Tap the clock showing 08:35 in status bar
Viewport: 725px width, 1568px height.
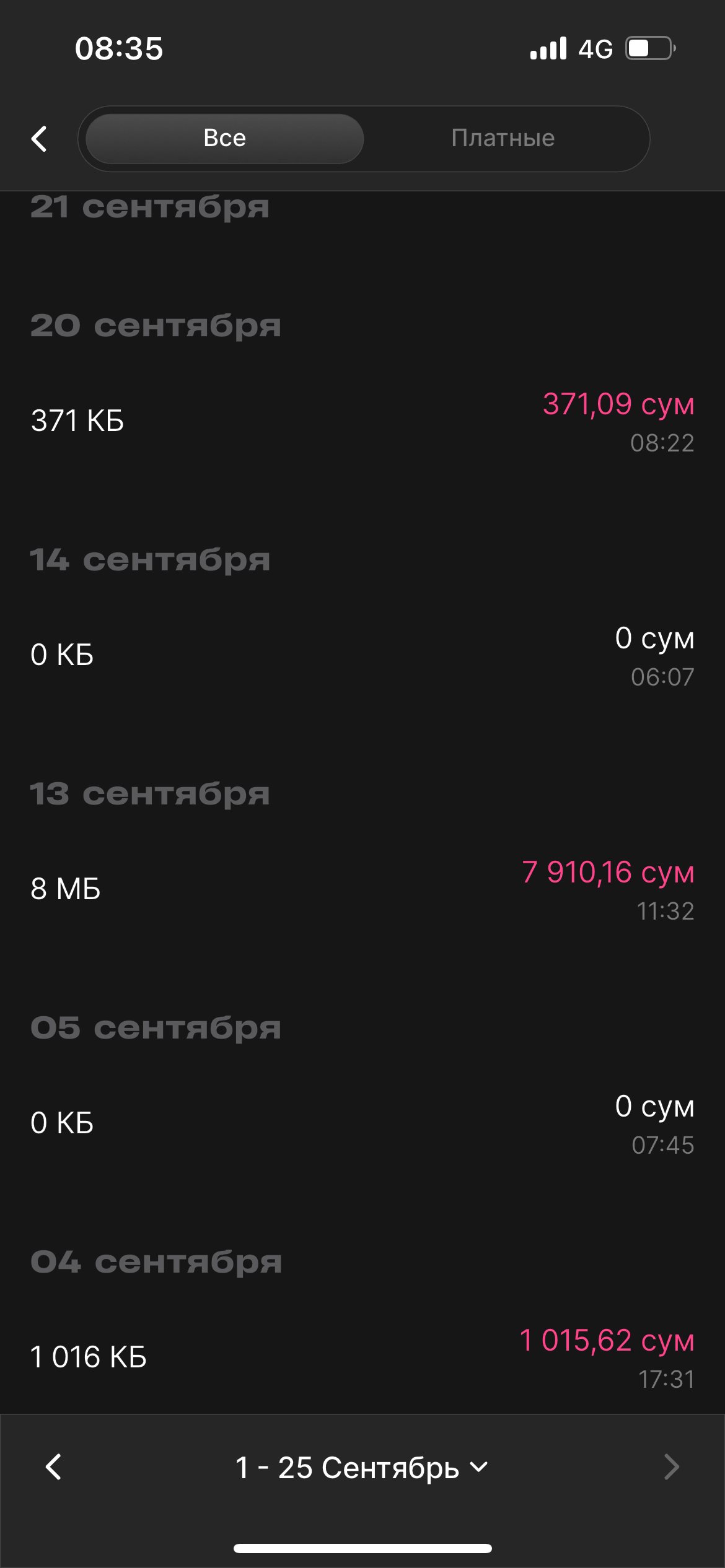click(x=120, y=48)
